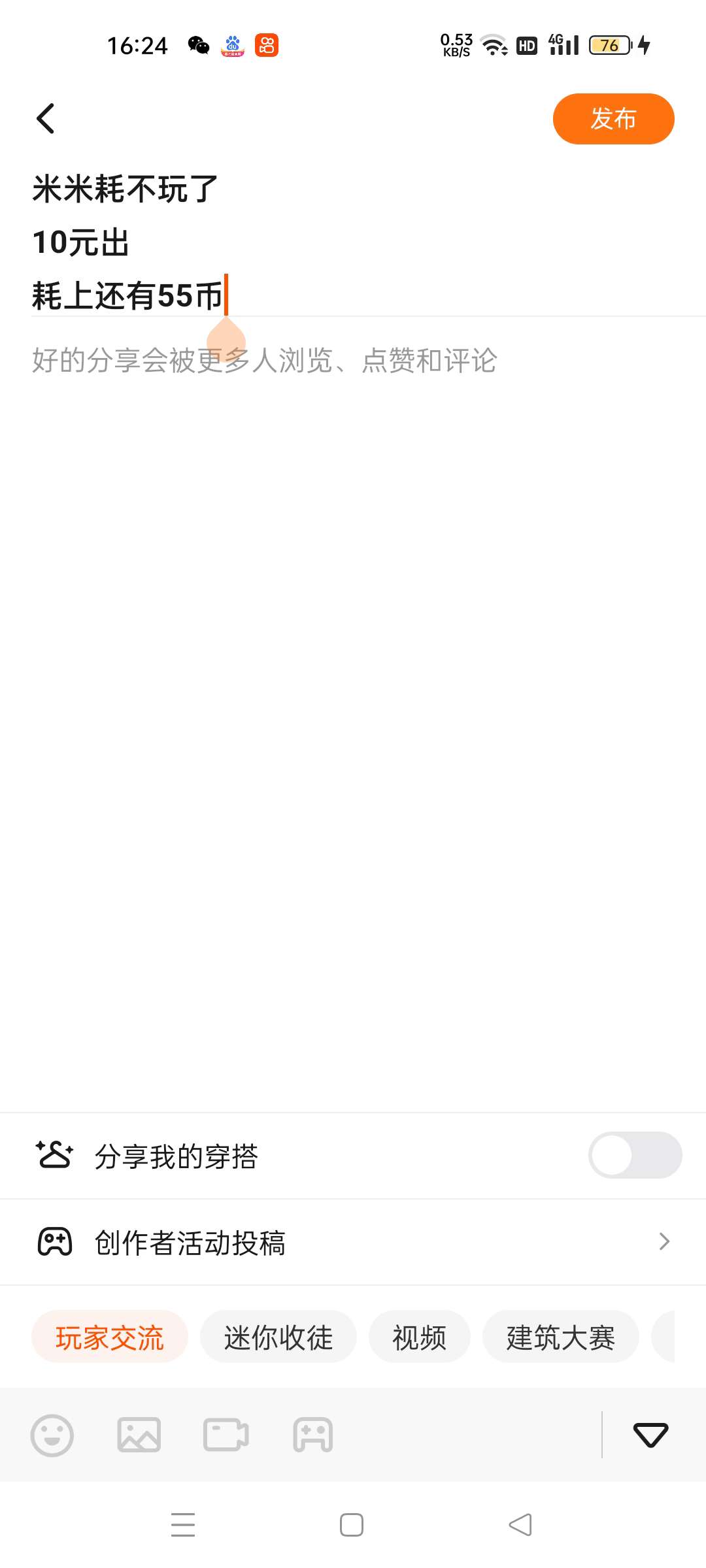Select the 迷你收徒 chip
This screenshot has height=1568, width=706.
pos(278,1337)
